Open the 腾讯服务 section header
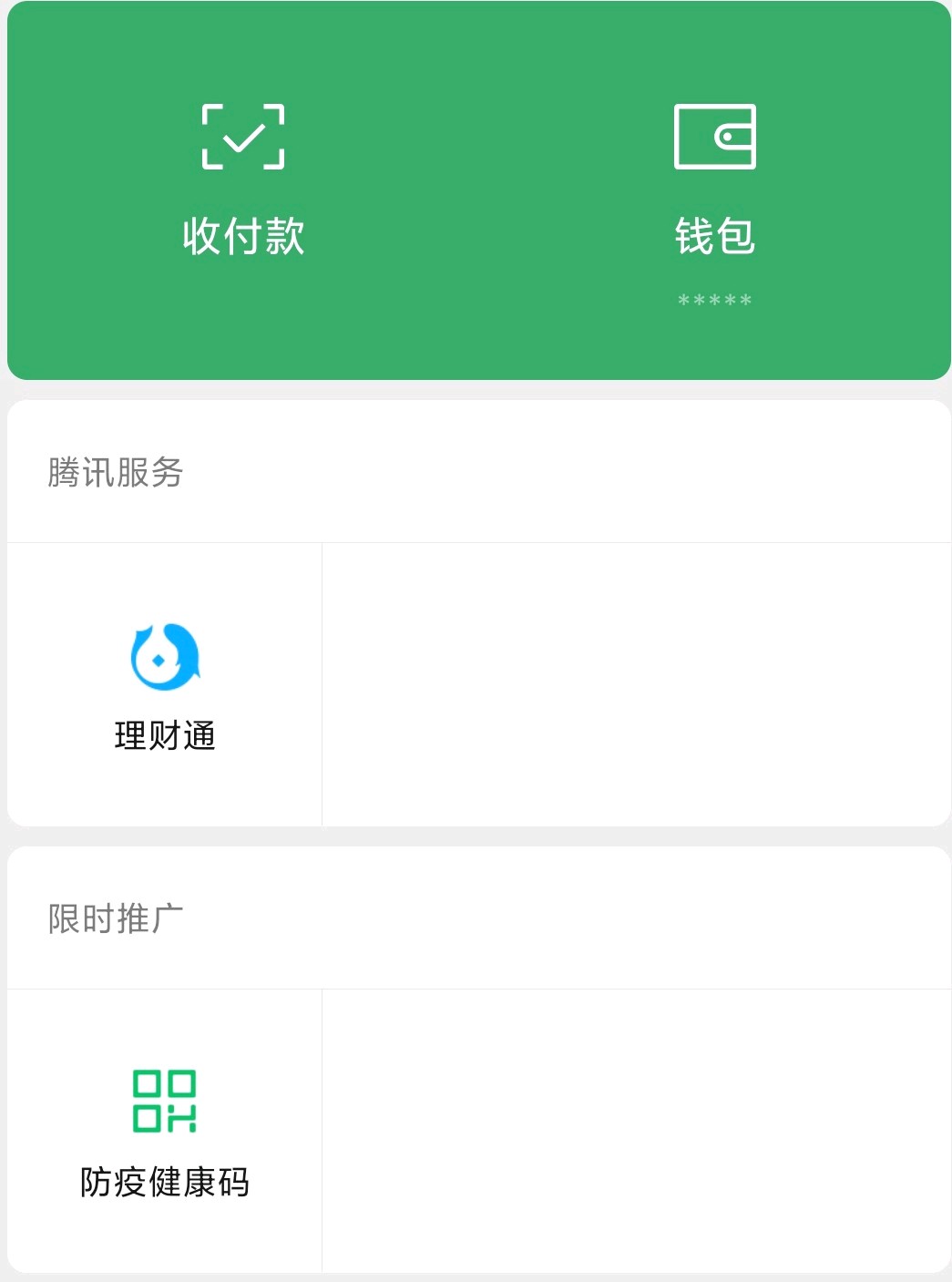The image size is (952, 1282). [x=116, y=470]
